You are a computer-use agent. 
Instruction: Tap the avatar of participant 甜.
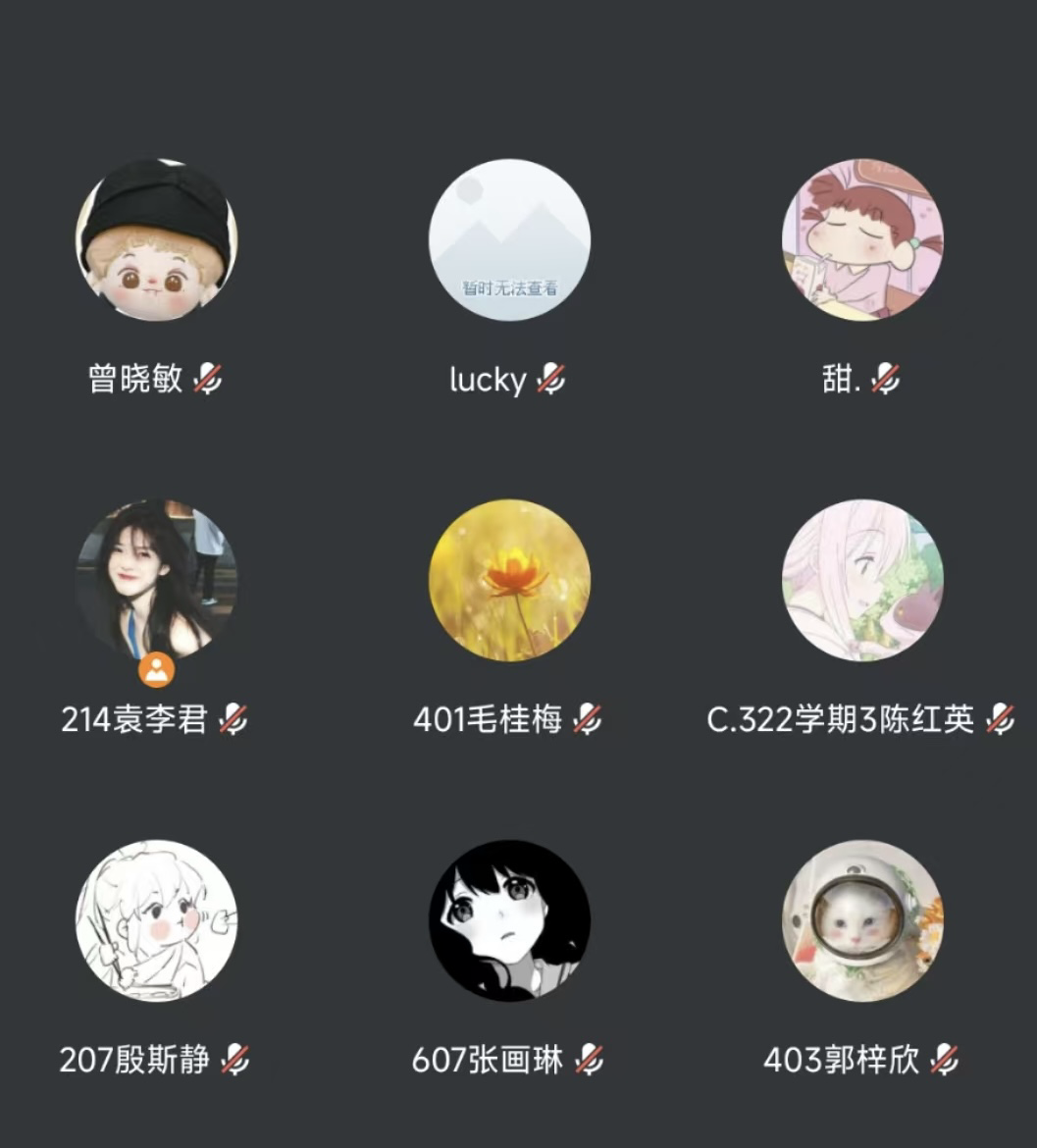point(861,240)
